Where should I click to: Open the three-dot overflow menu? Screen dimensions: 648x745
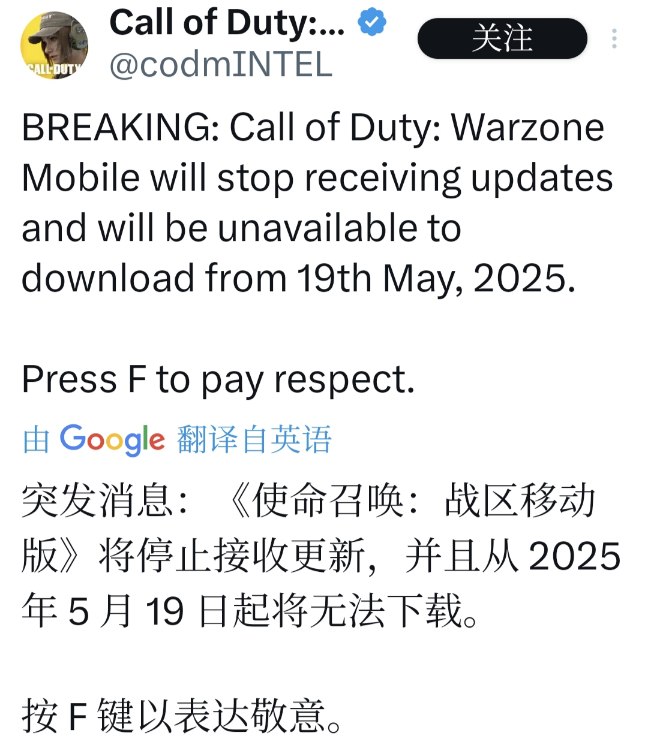point(614,38)
